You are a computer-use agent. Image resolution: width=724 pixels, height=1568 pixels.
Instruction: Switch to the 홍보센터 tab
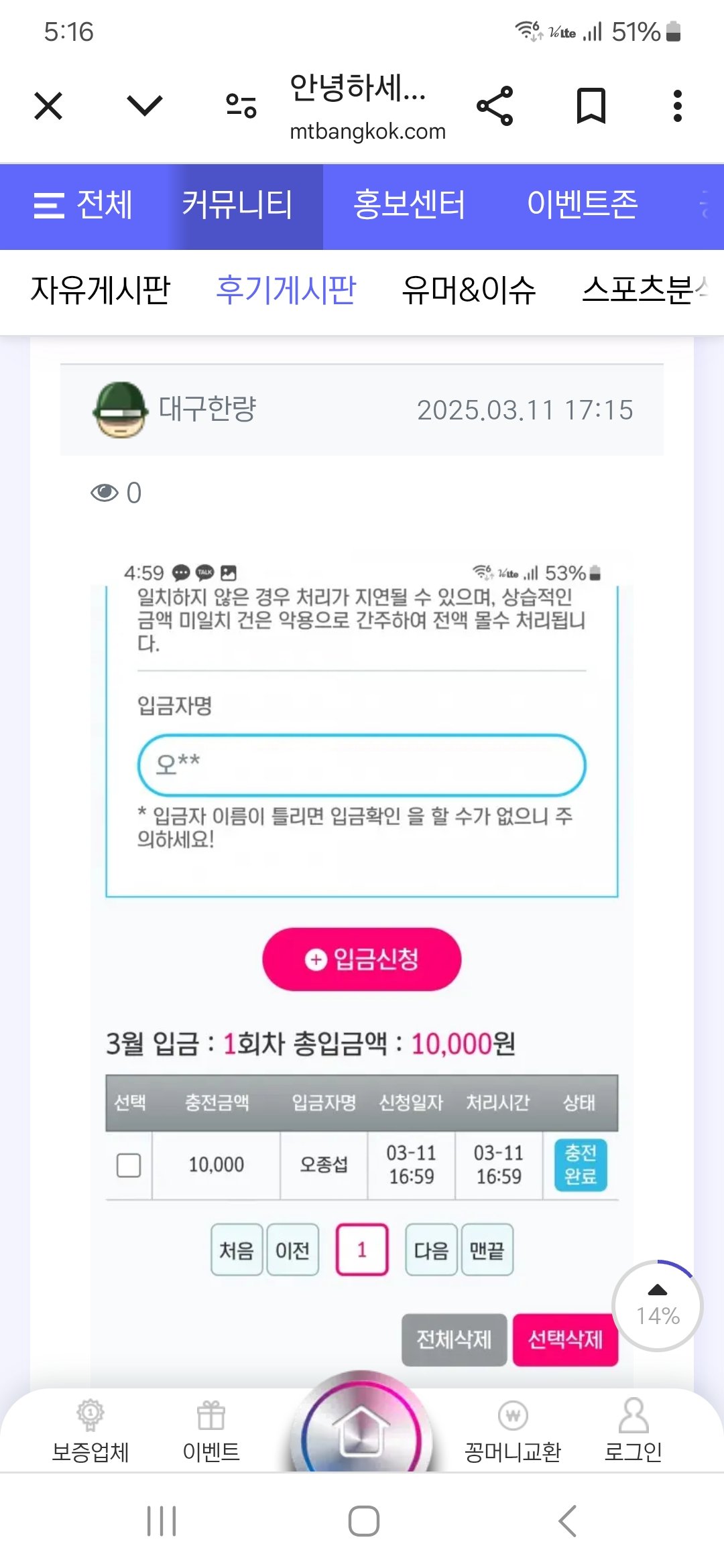click(x=409, y=206)
